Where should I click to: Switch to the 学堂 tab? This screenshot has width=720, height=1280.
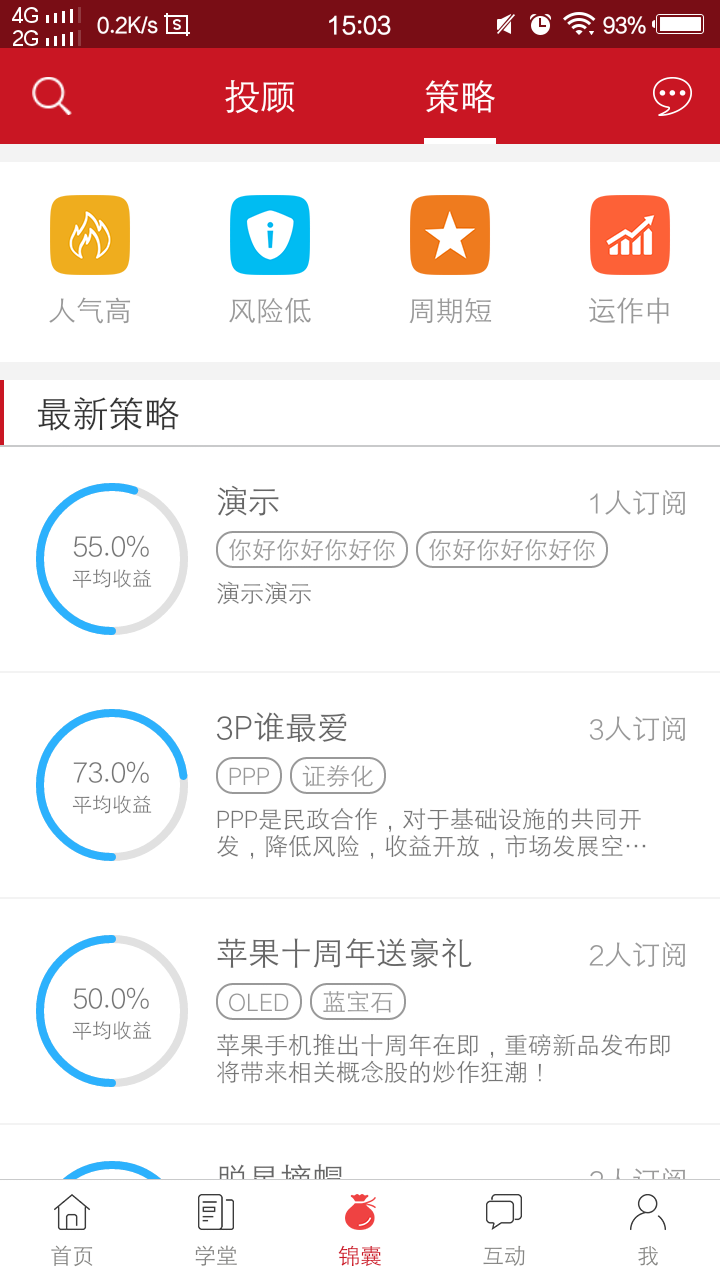click(x=216, y=1230)
